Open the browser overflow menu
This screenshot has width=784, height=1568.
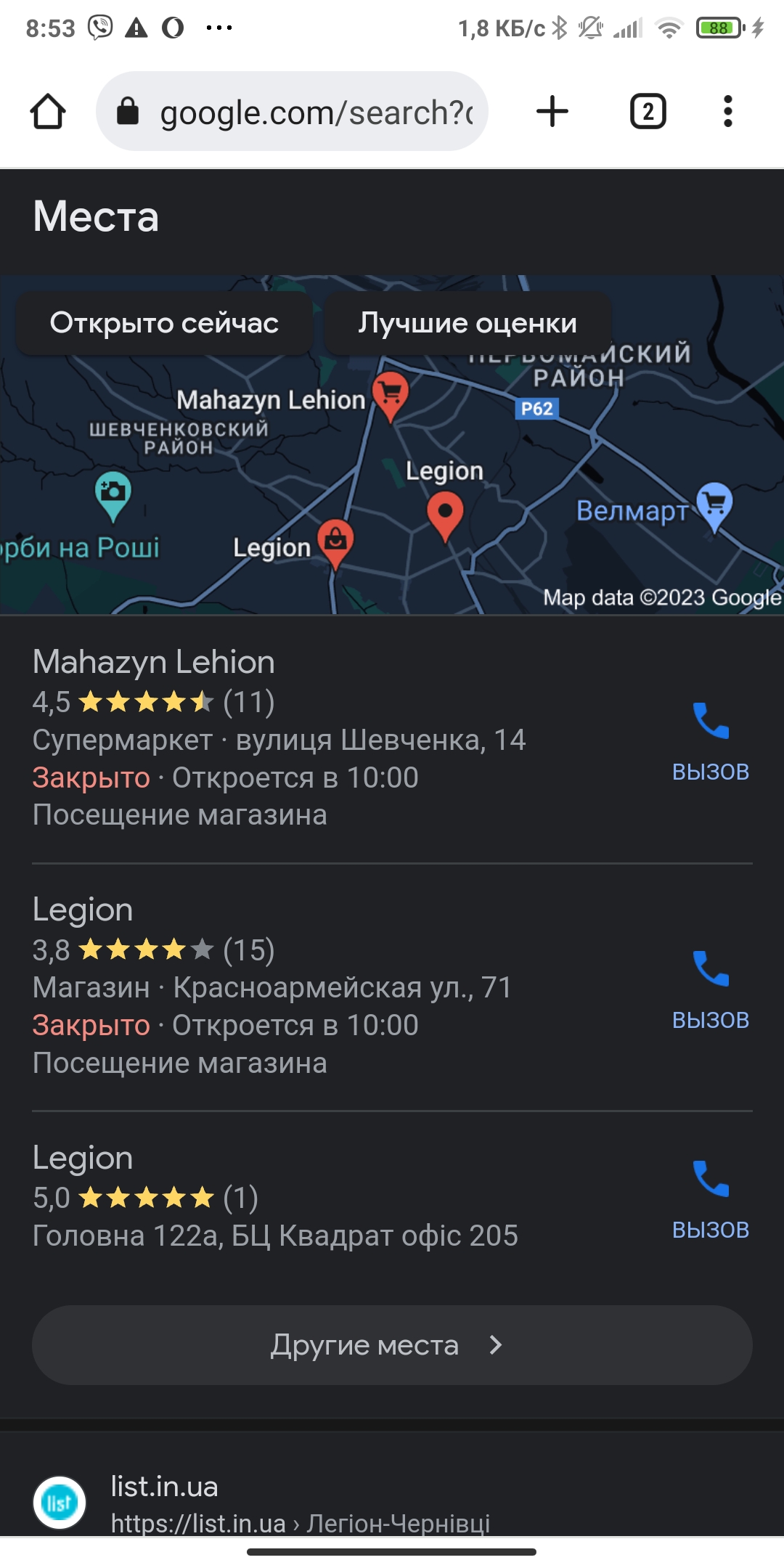[x=727, y=112]
